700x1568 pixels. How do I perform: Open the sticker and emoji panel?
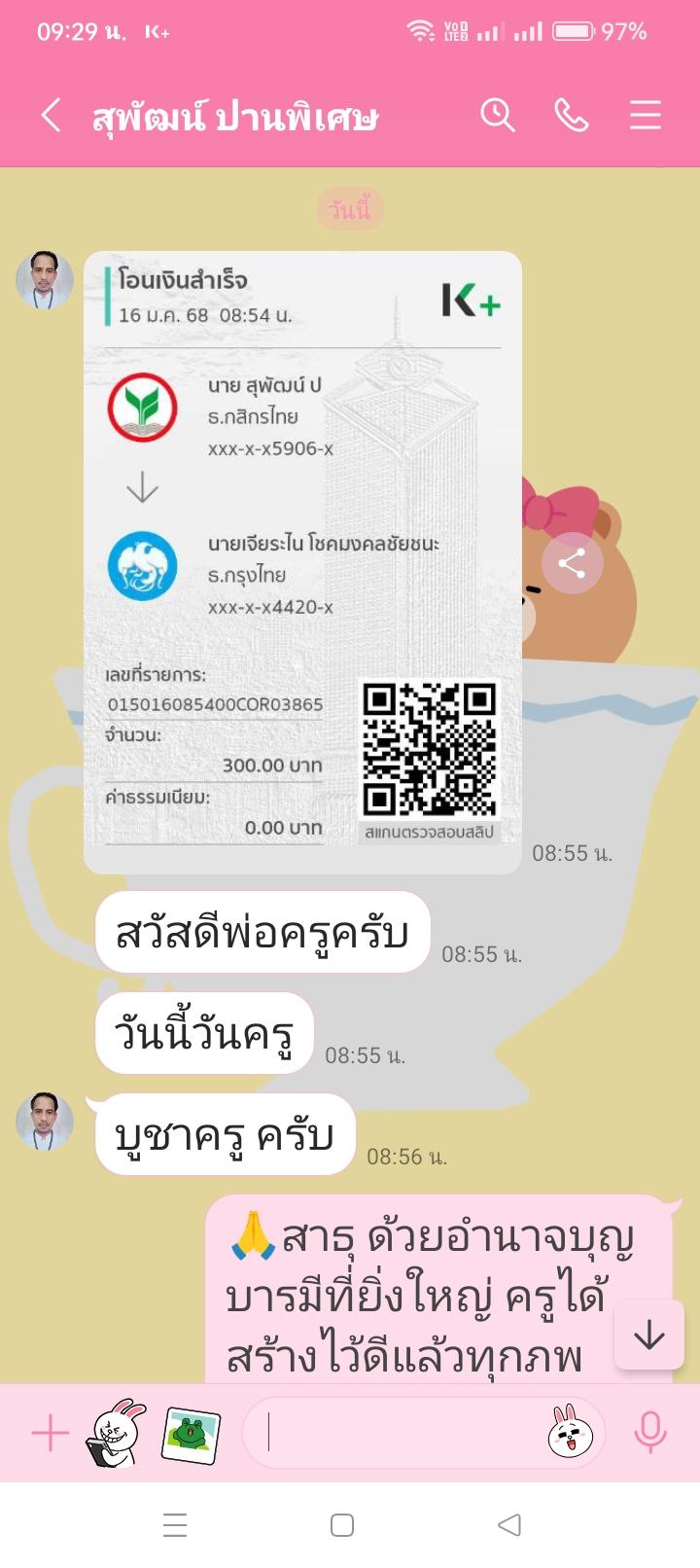click(571, 1433)
